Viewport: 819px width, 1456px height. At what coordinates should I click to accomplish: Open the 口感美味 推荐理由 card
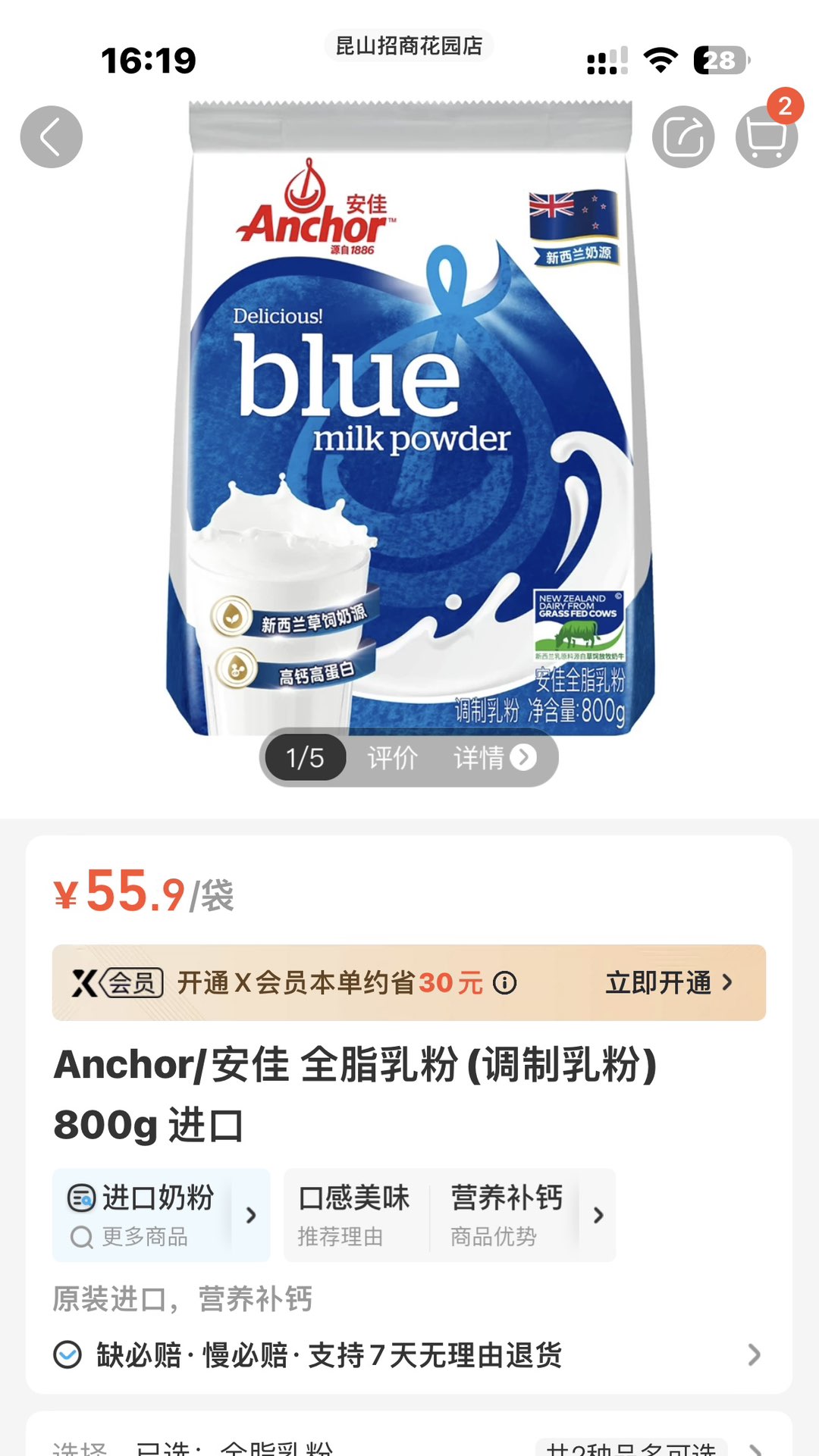354,1215
